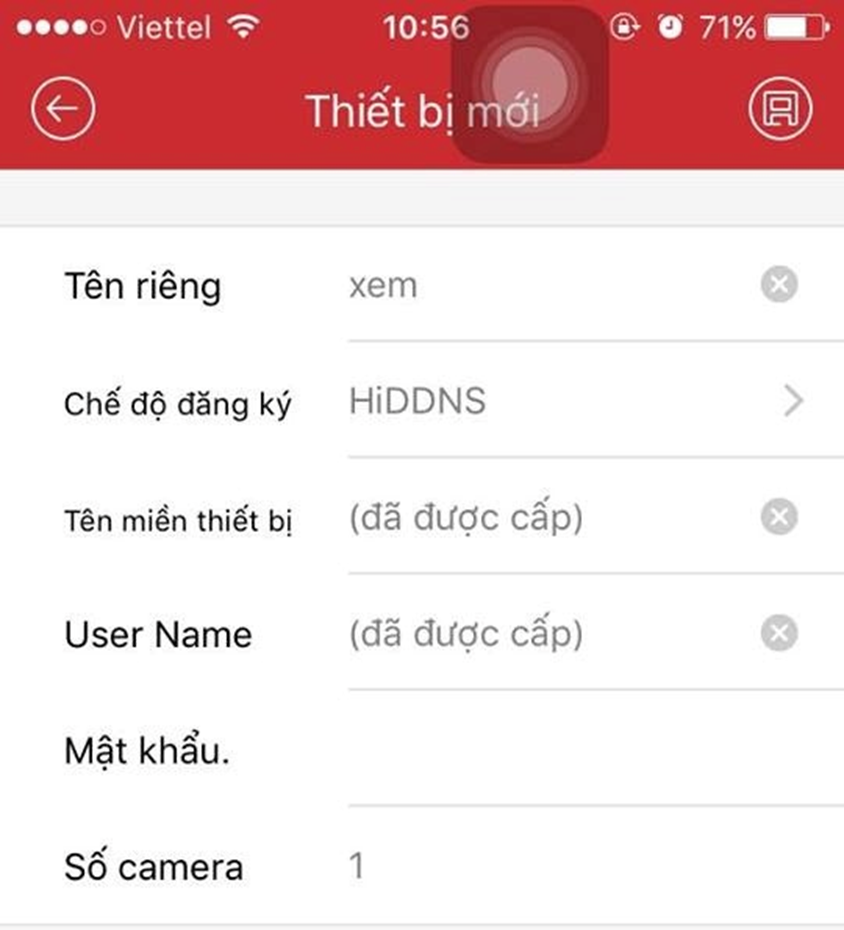Fill in the User Name field

[540, 634]
